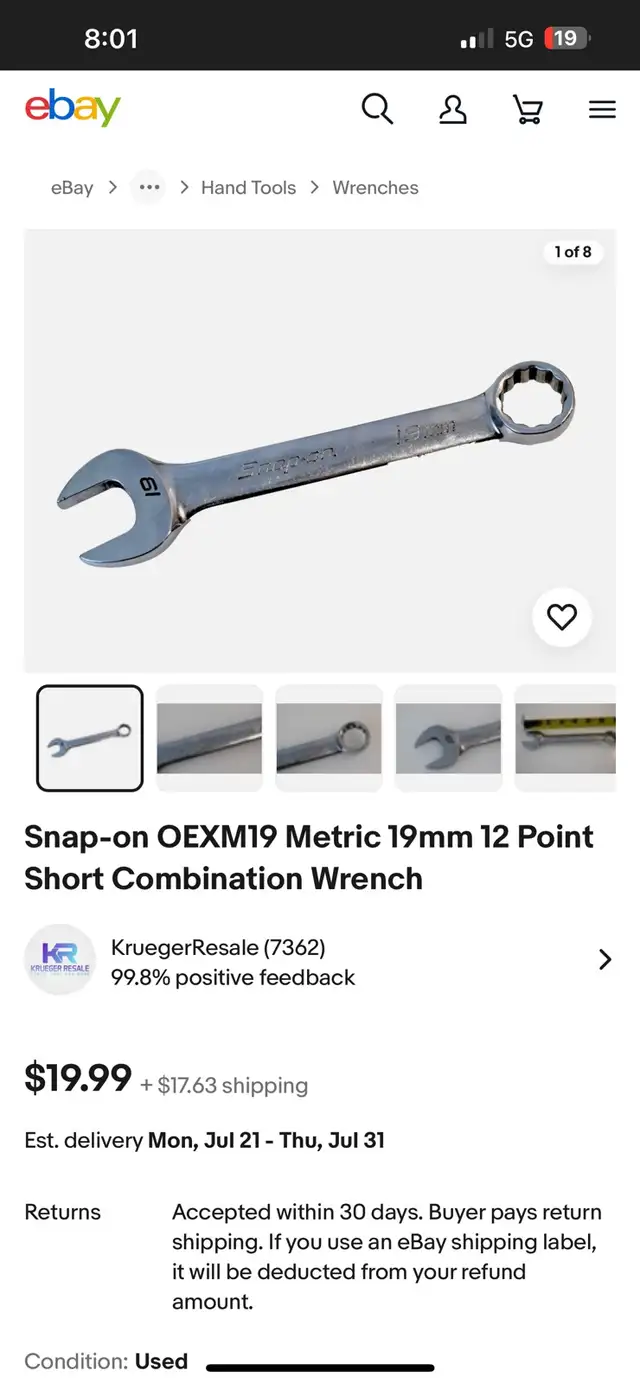Image resolution: width=640 pixels, height=1384 pixels.
Task: Select the second thumbnail of wrench handle
Action: [209, 738]
